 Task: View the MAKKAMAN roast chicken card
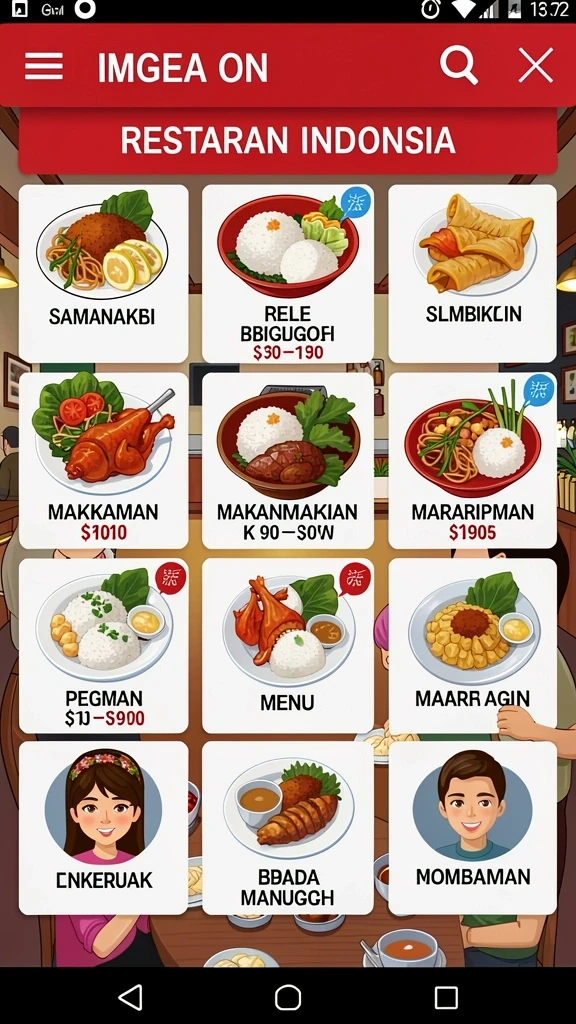[x=103, y=460]
